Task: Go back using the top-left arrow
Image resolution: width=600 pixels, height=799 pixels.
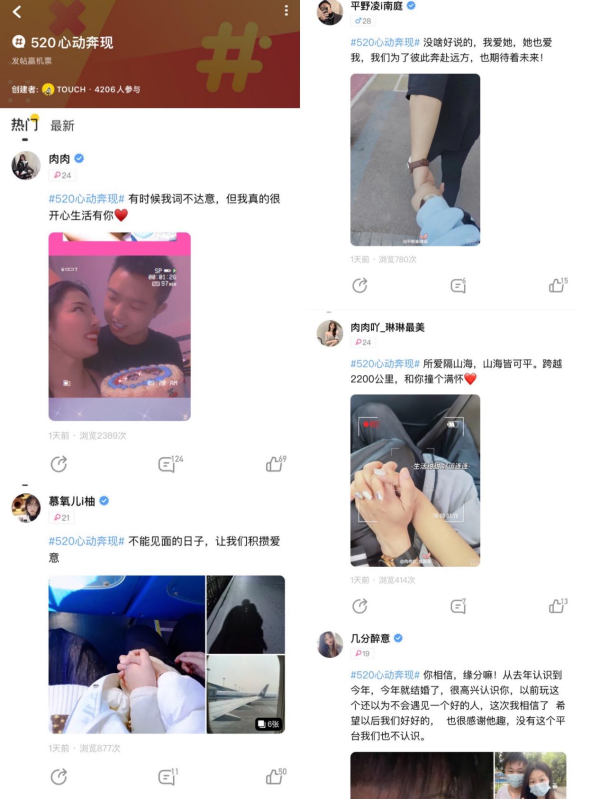Action: 17,12
